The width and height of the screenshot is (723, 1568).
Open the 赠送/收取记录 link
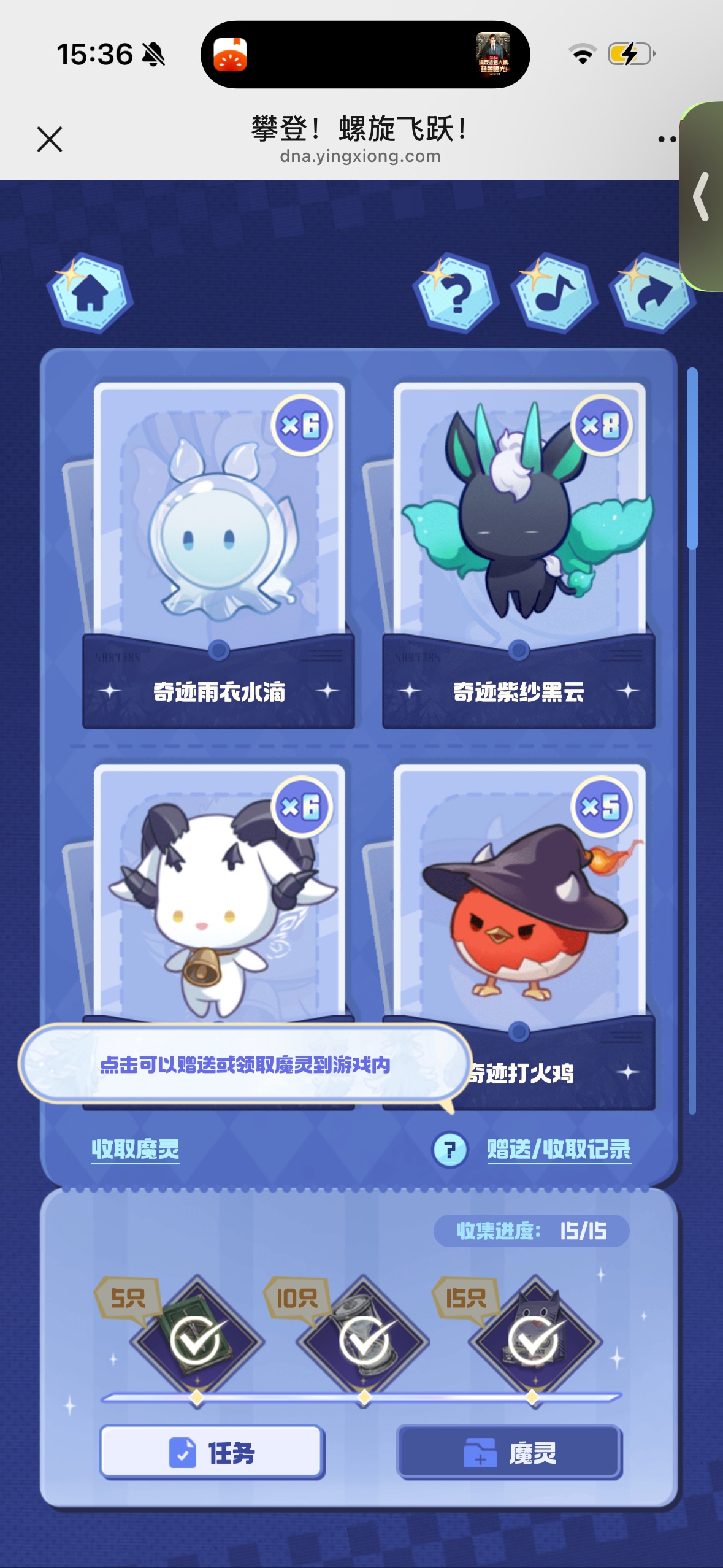pos(559,1149)
